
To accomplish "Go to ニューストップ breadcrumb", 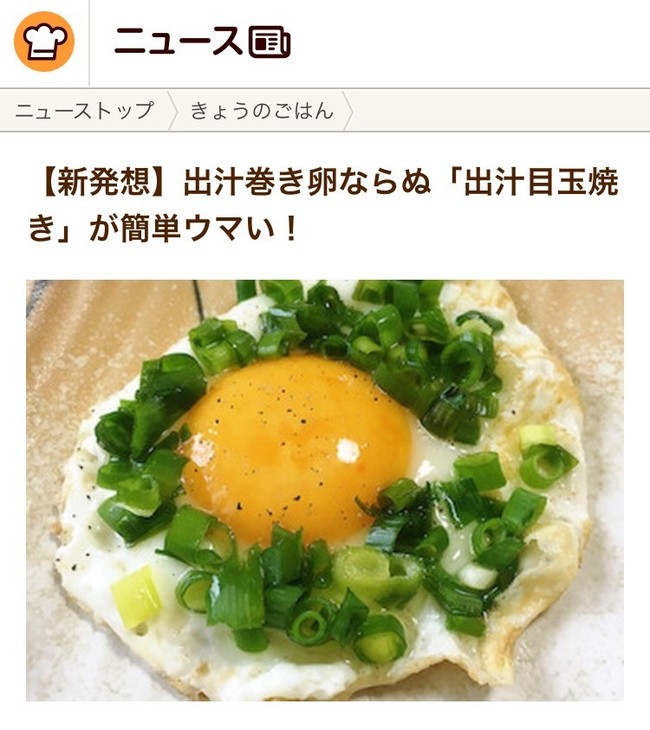I will [x=85, y=110].
